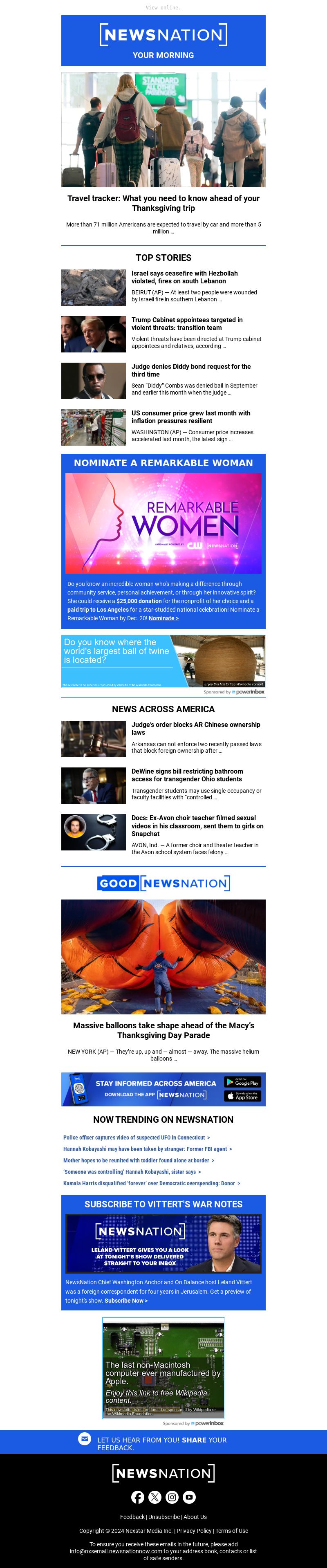Image resolution: width=327 pixels, height=1568 pixels.
Task: Open the Diddy bond request story
Action: tap(190, 370)
